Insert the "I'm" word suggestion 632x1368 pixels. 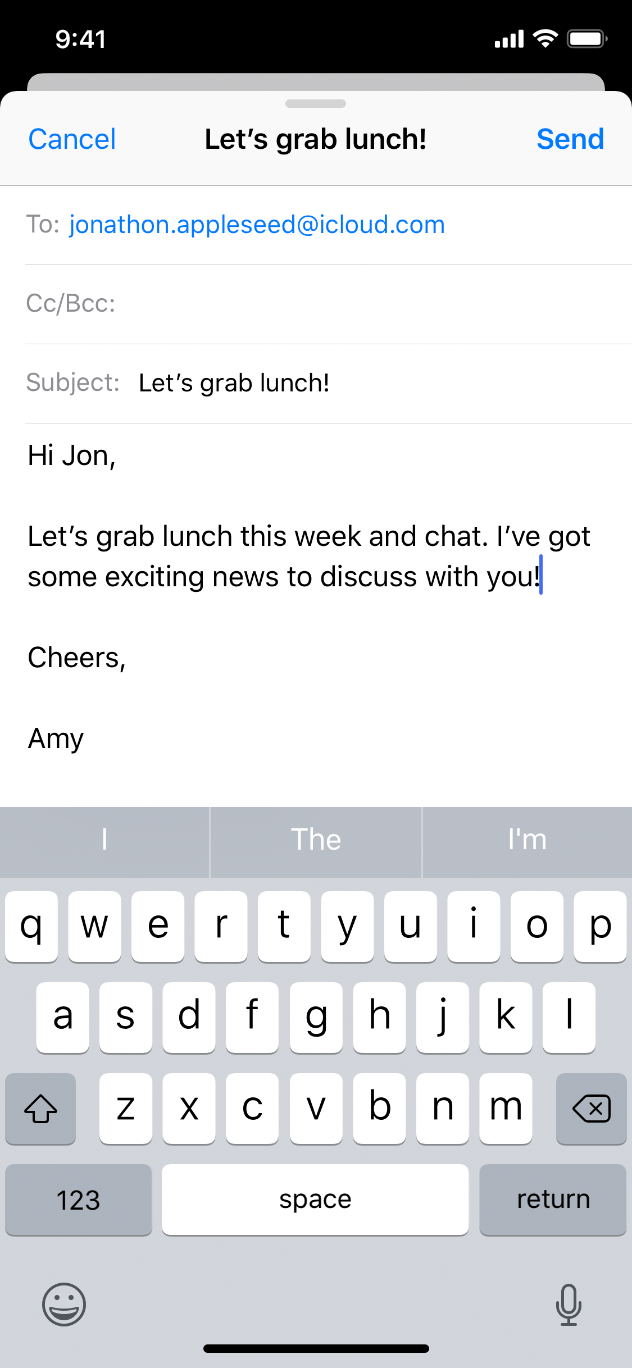(527, 840)
